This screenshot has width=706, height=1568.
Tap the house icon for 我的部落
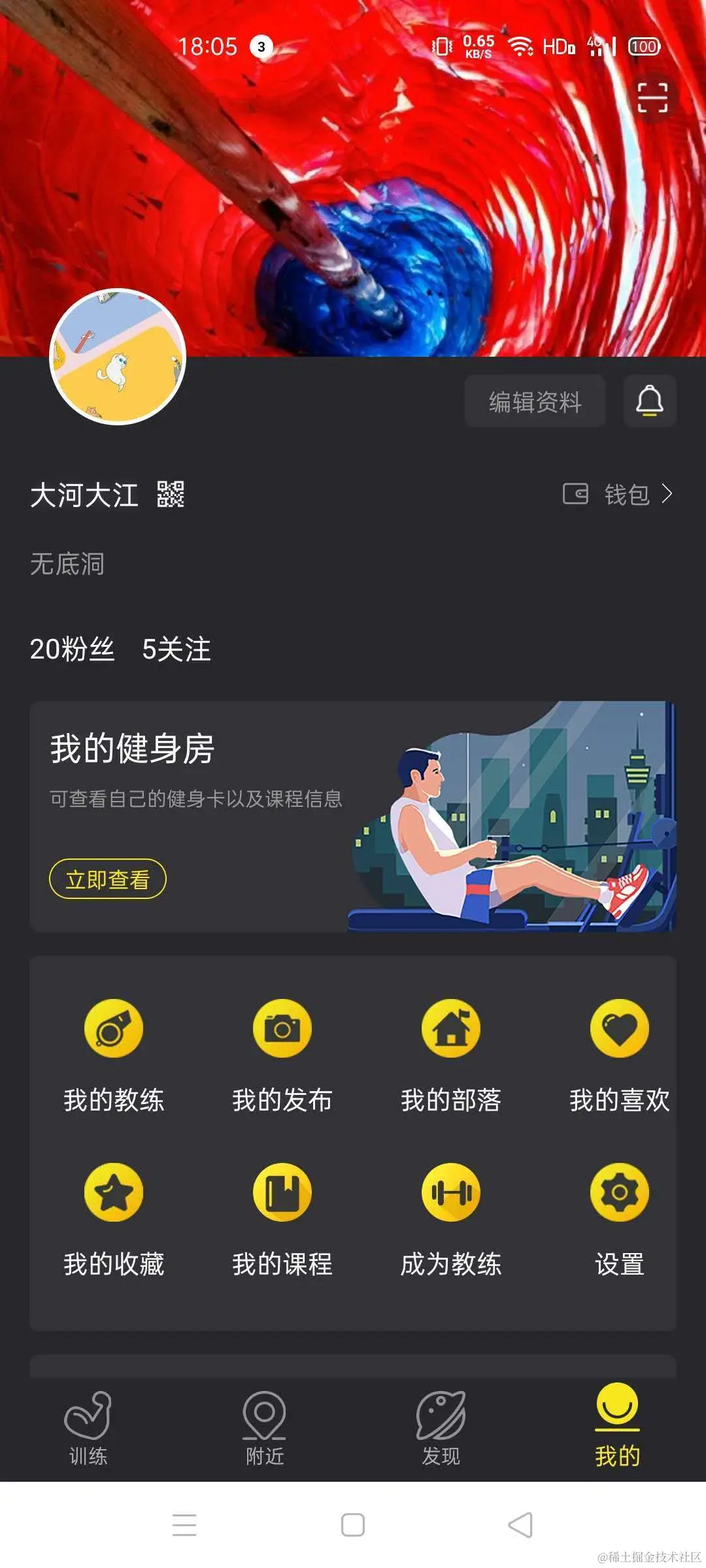pos(451,1027)
